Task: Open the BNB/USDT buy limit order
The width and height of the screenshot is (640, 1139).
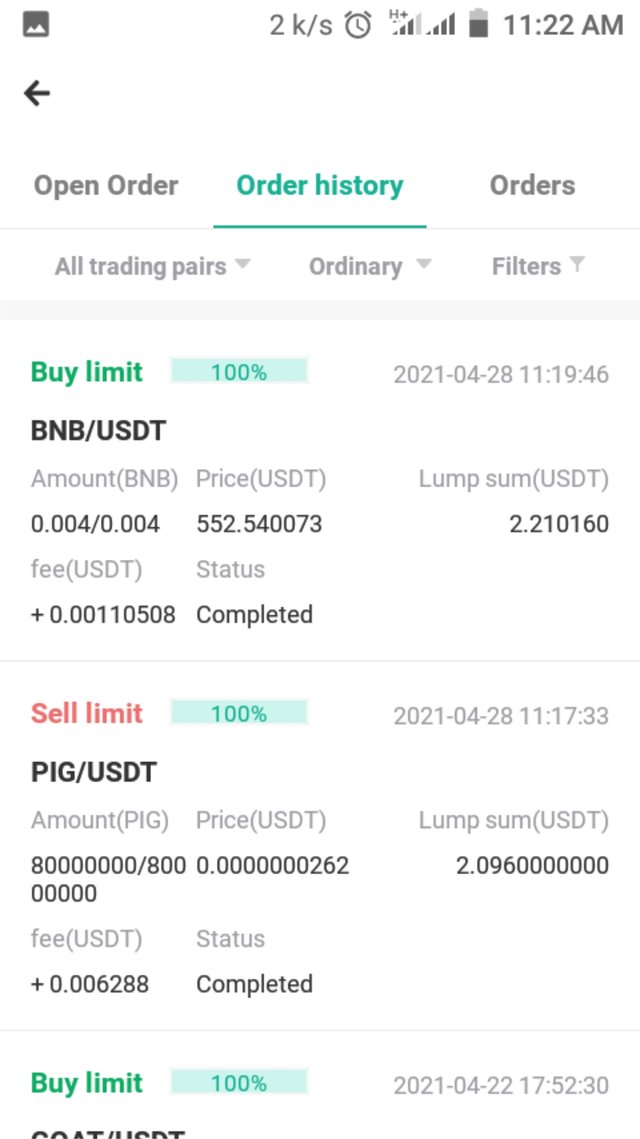Action: click(320, 490)
